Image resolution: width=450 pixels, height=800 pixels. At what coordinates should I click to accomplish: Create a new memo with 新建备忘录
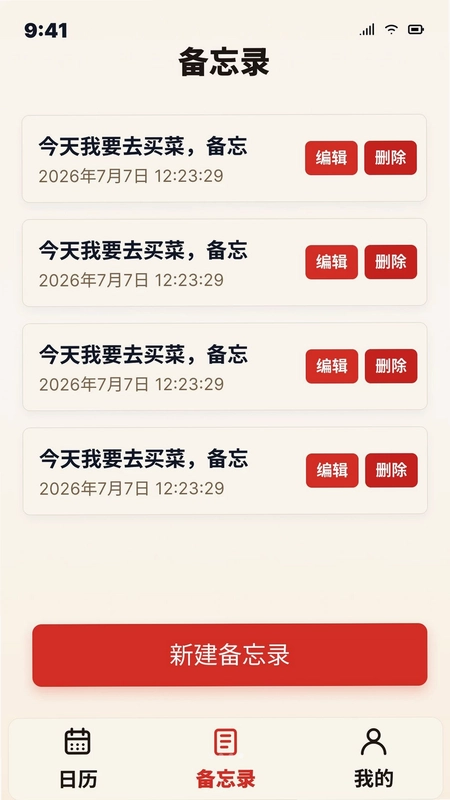[x=230, y=655]
